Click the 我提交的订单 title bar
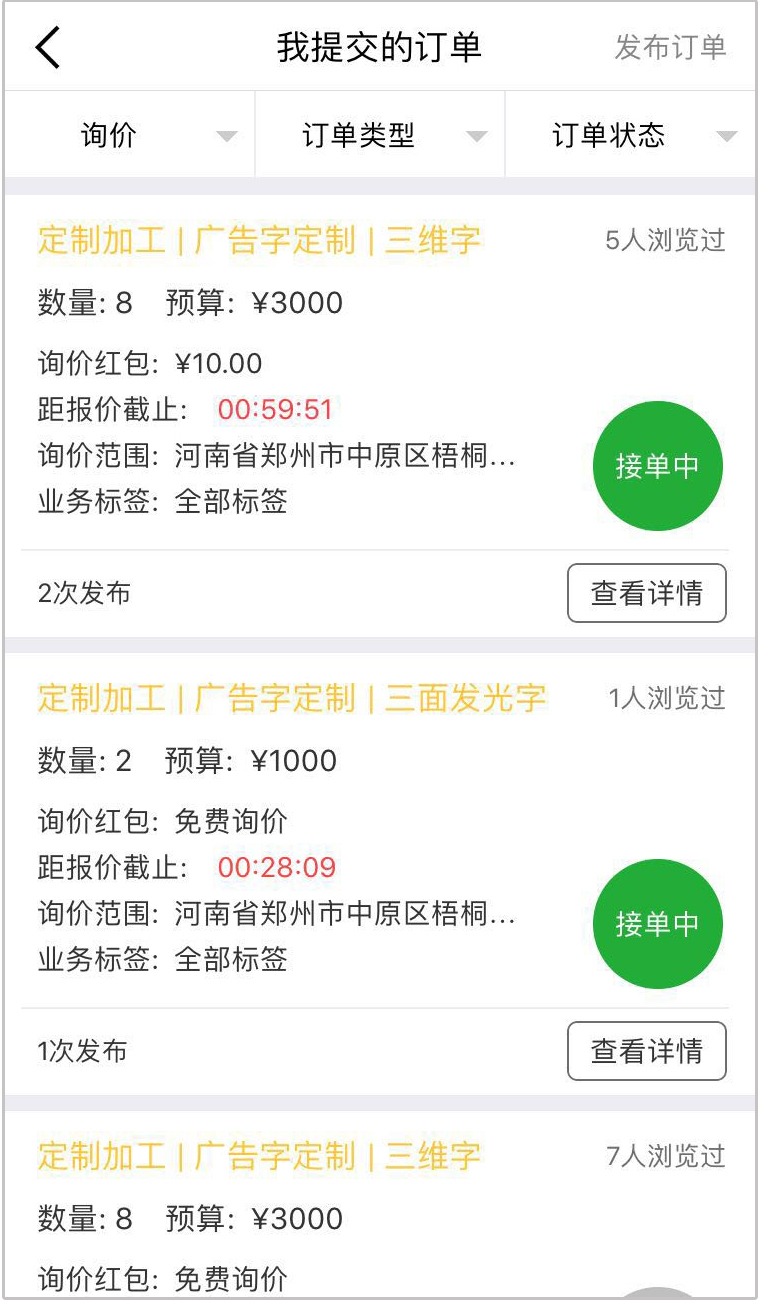This screenshot has width=760, height=1300. tap(380, 46)
